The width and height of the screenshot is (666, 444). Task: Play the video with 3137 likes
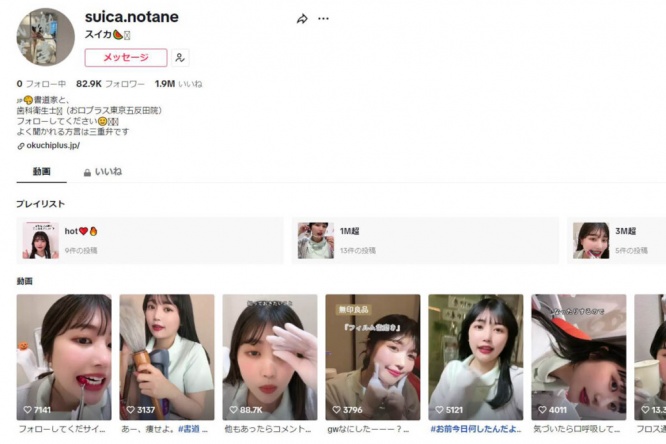167,356
